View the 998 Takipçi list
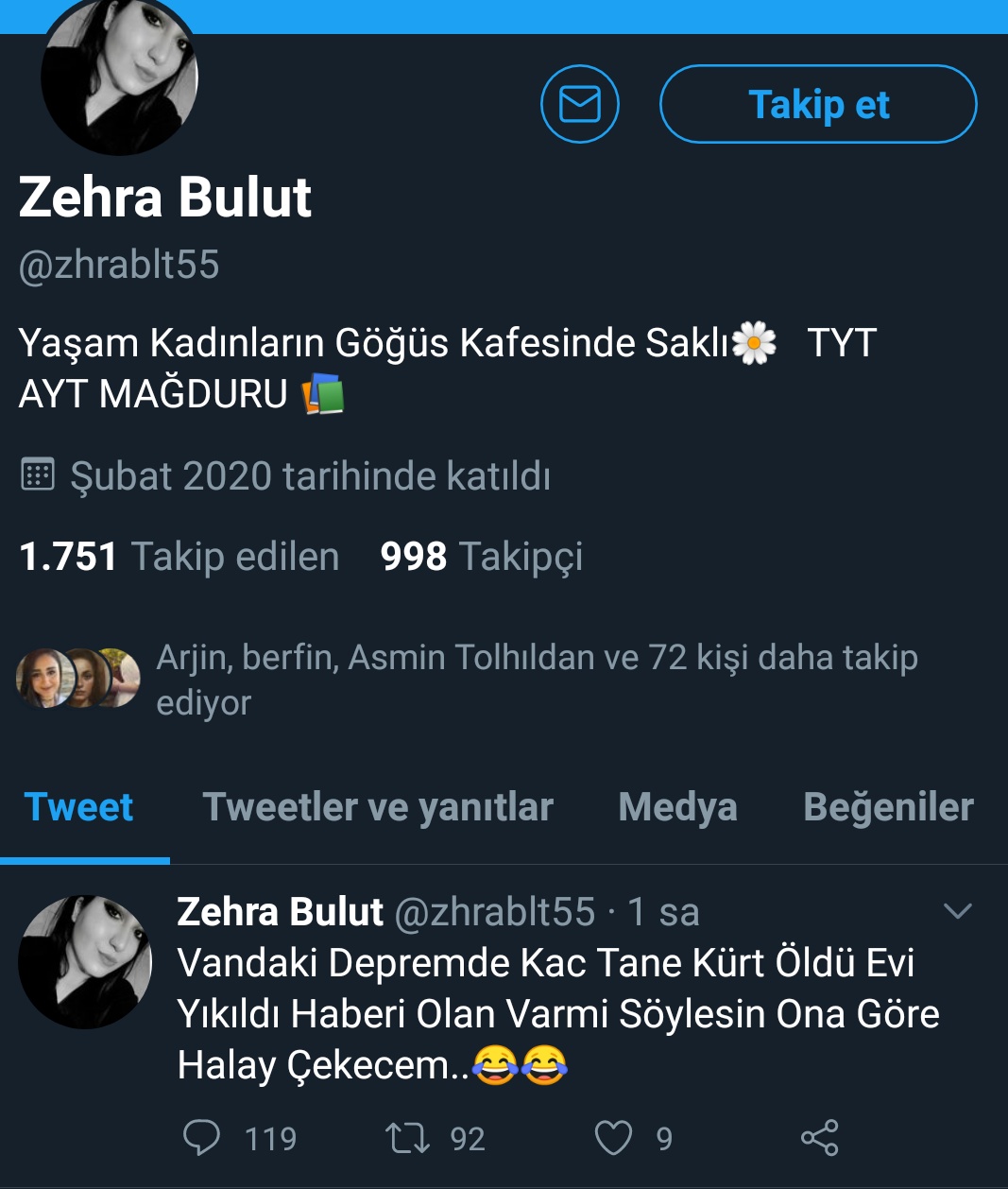 [481, 557]
